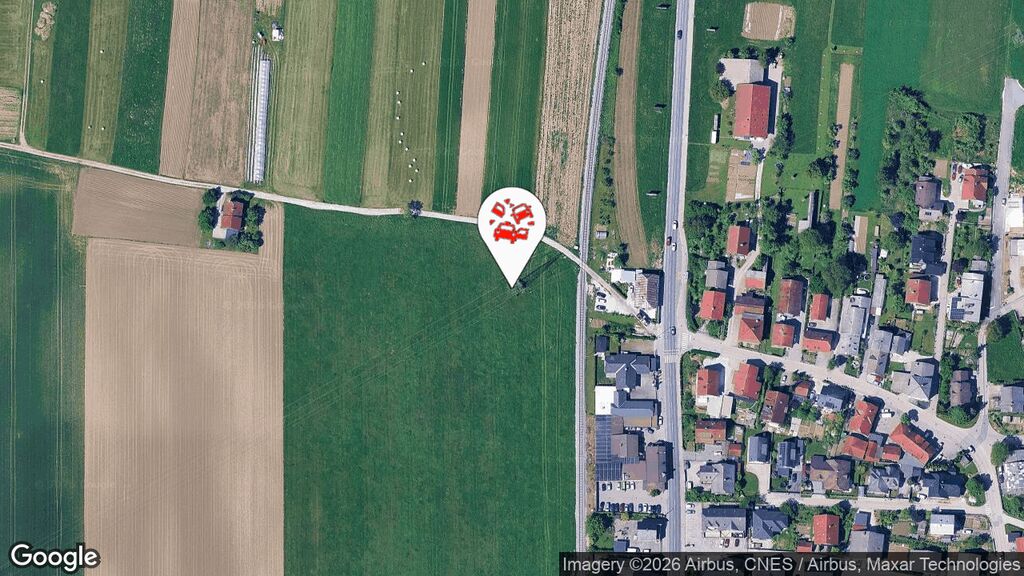Tap the car accident map marker

(x=512, y=224)
